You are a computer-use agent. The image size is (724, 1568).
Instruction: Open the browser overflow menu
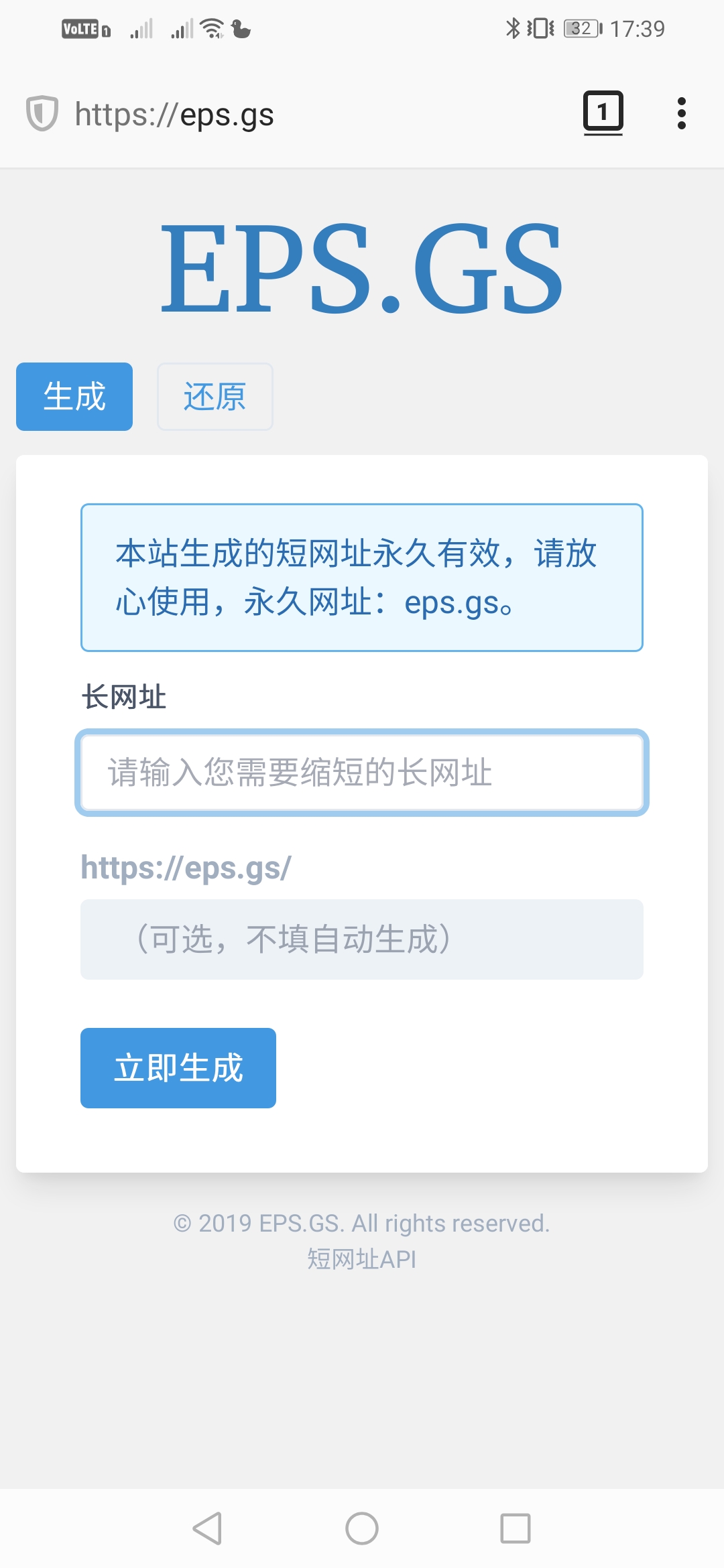[x=681, y=113]
